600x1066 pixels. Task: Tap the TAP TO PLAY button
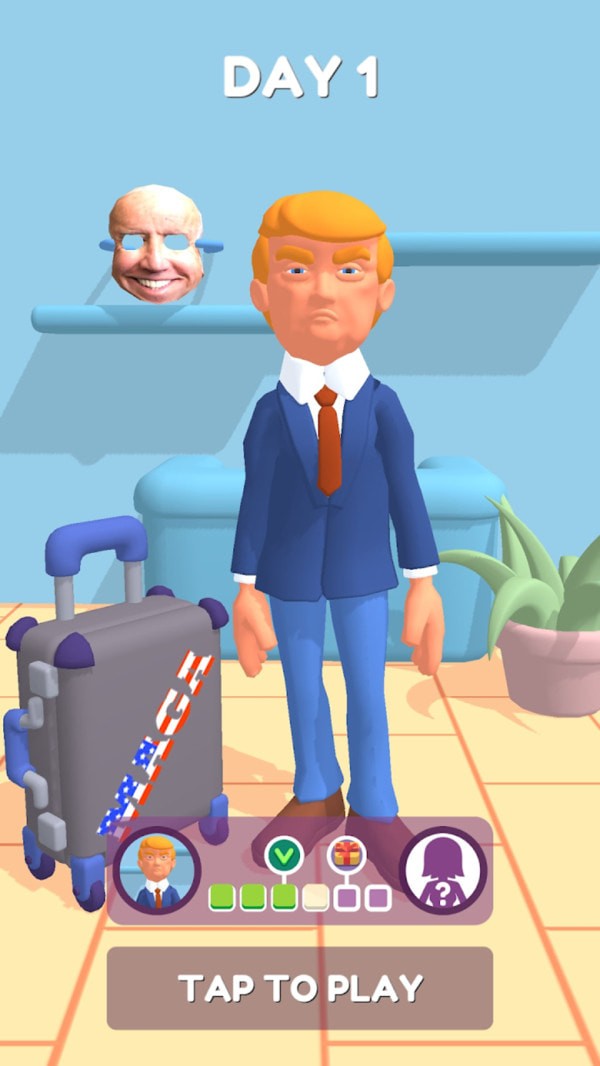click(x=300, y=988)
